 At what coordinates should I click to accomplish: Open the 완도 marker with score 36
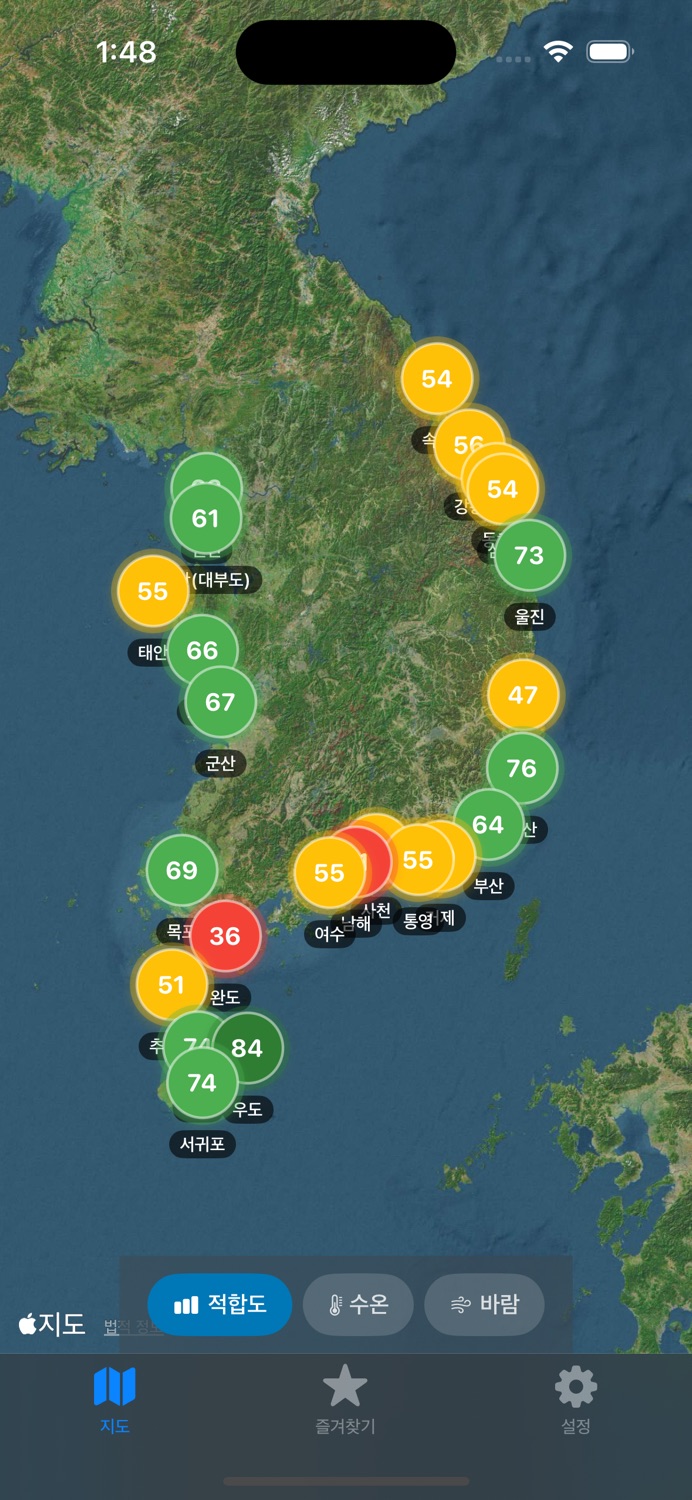tap(225, 936)
